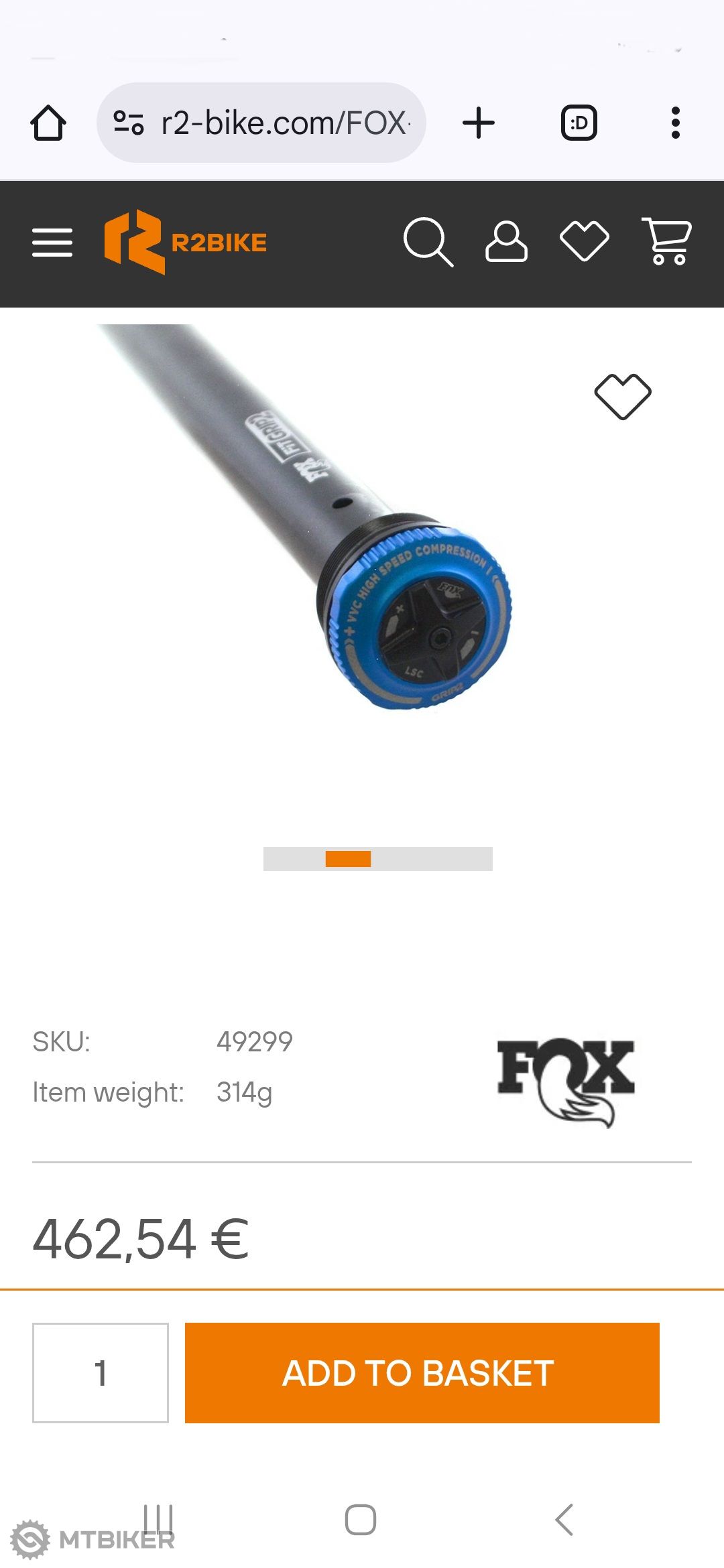Viewport: 724px width, 1568px height.
Task: Add this damper to the wishlist
Action: point(623,396)
